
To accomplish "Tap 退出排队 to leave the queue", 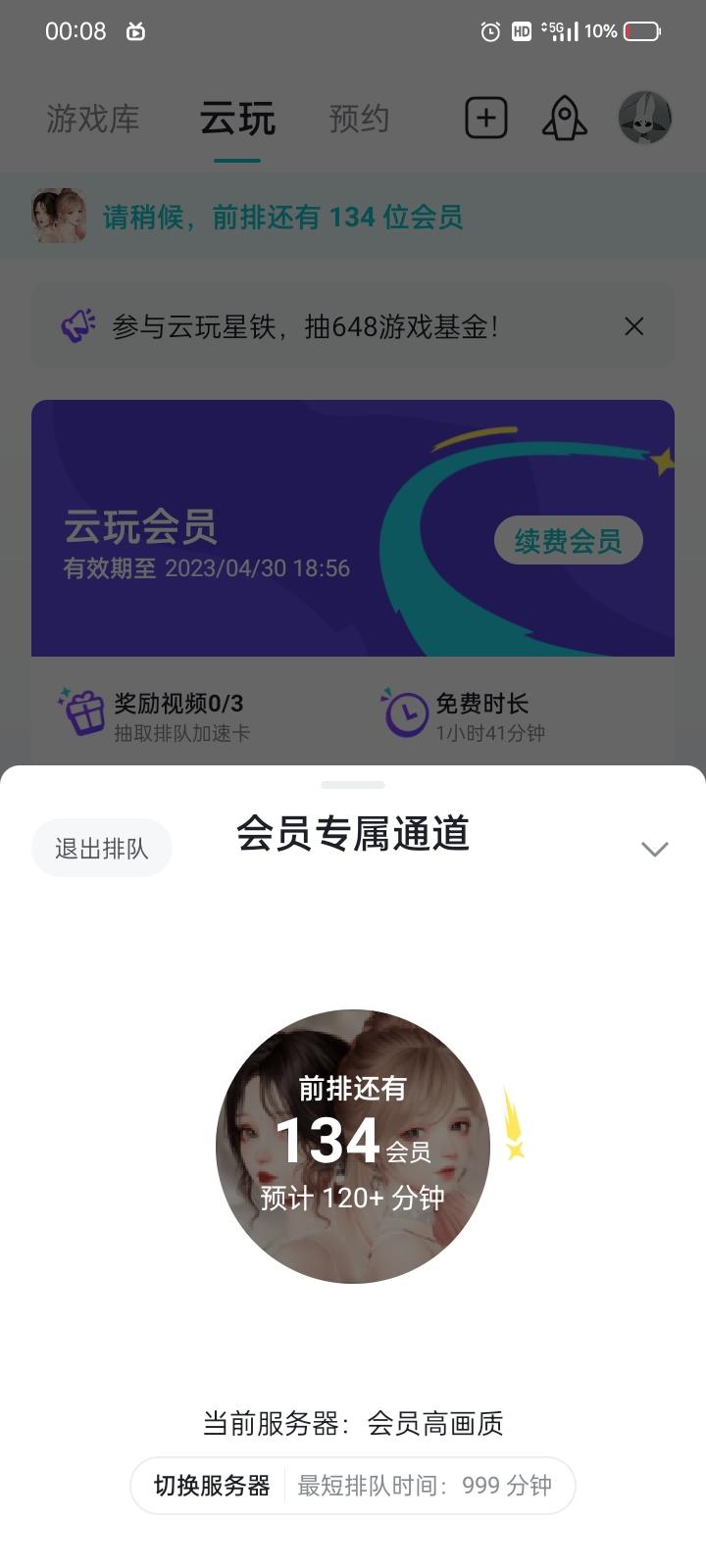I will (102, 848).
